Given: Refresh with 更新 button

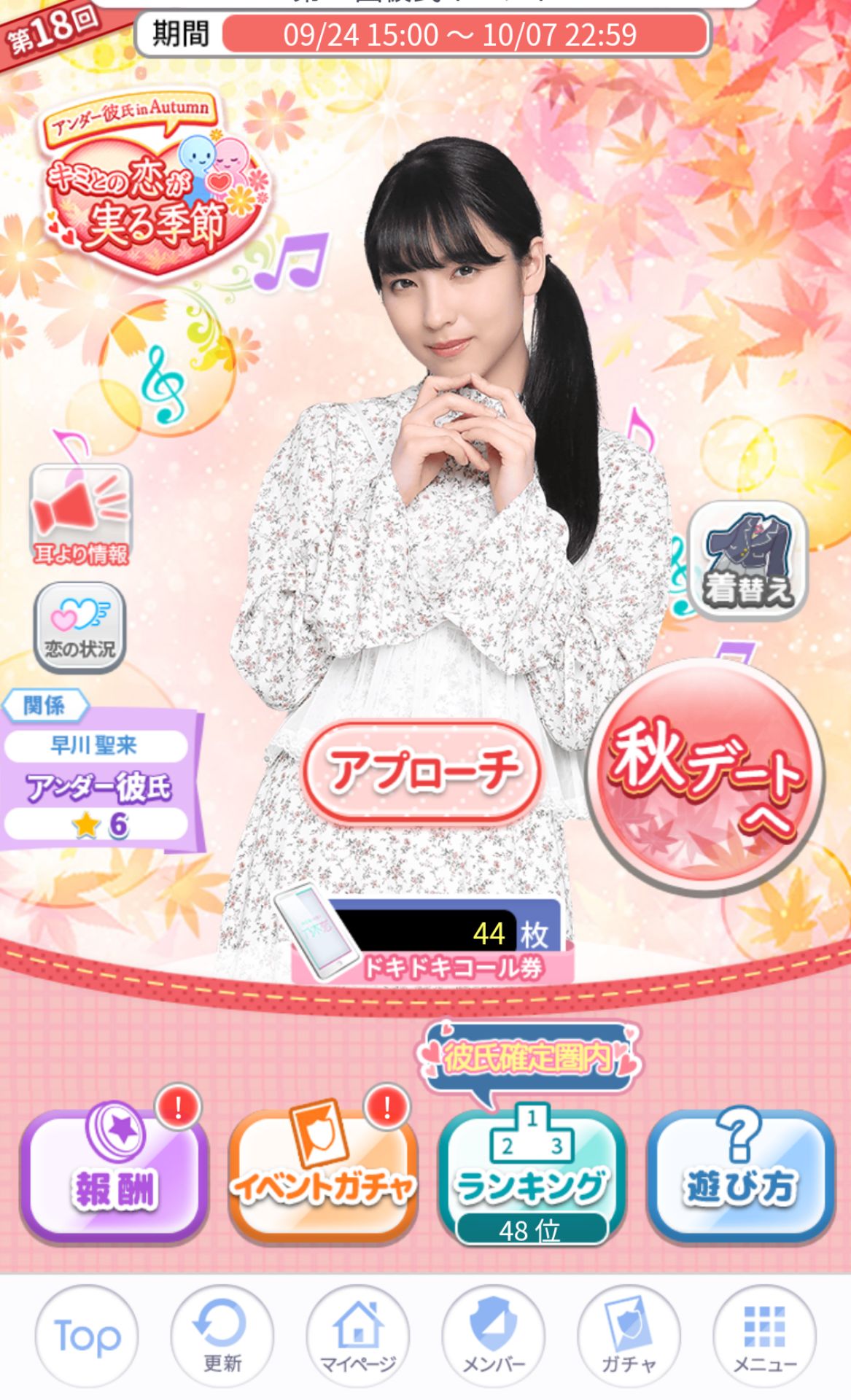Looking at the screenshot, I should coord(222,1336).
